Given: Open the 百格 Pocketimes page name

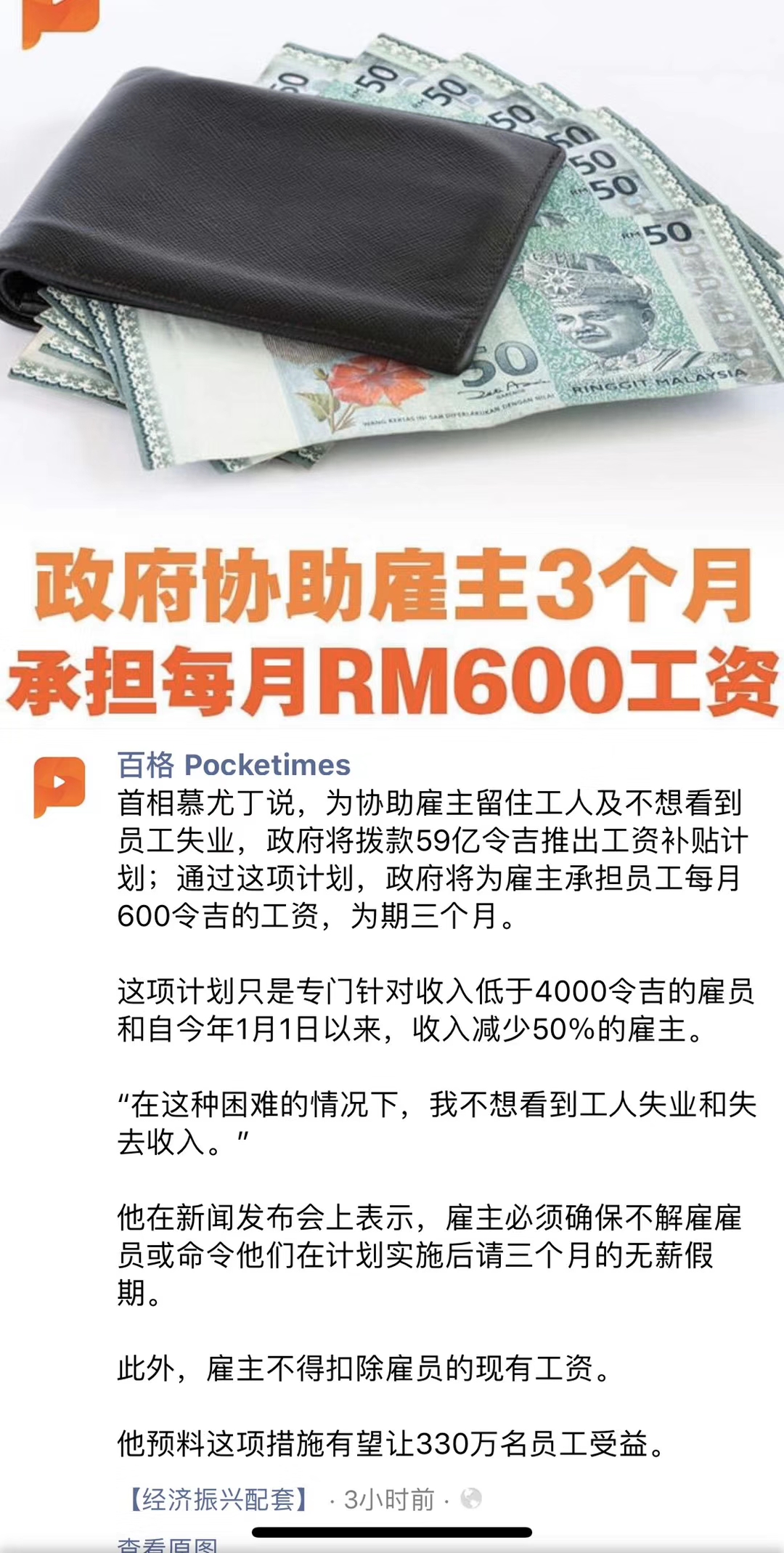Looking at the screenshot, I should tap(234, 765).
